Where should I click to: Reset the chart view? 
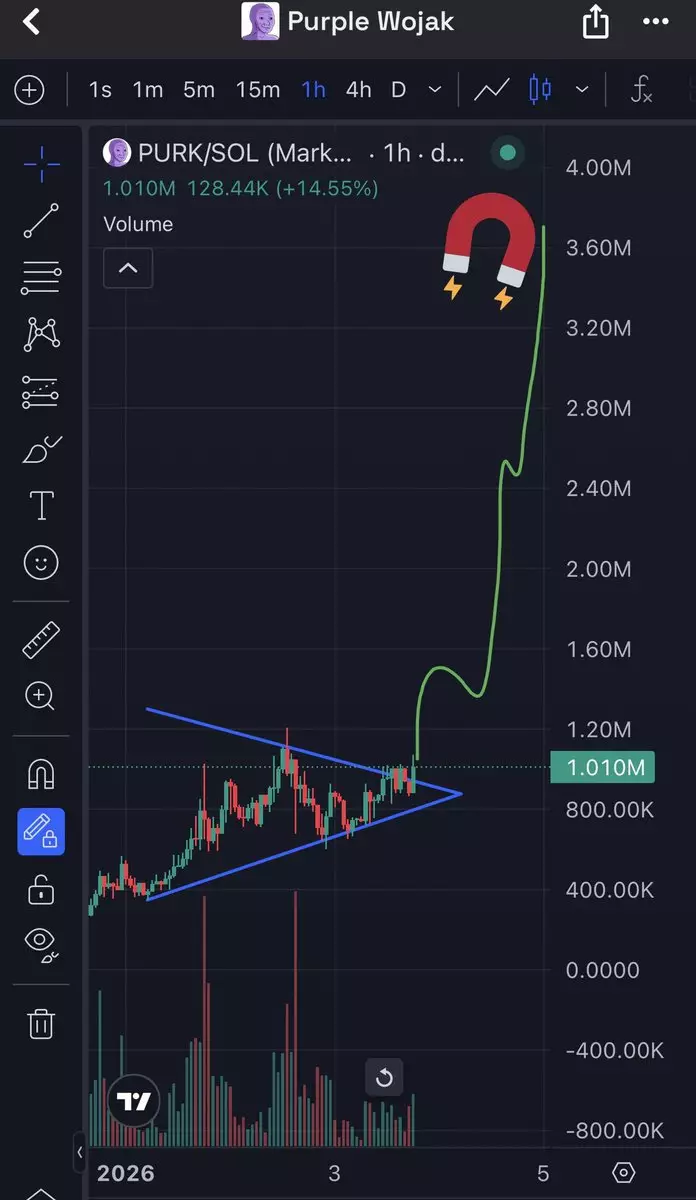click(384, 1078)
